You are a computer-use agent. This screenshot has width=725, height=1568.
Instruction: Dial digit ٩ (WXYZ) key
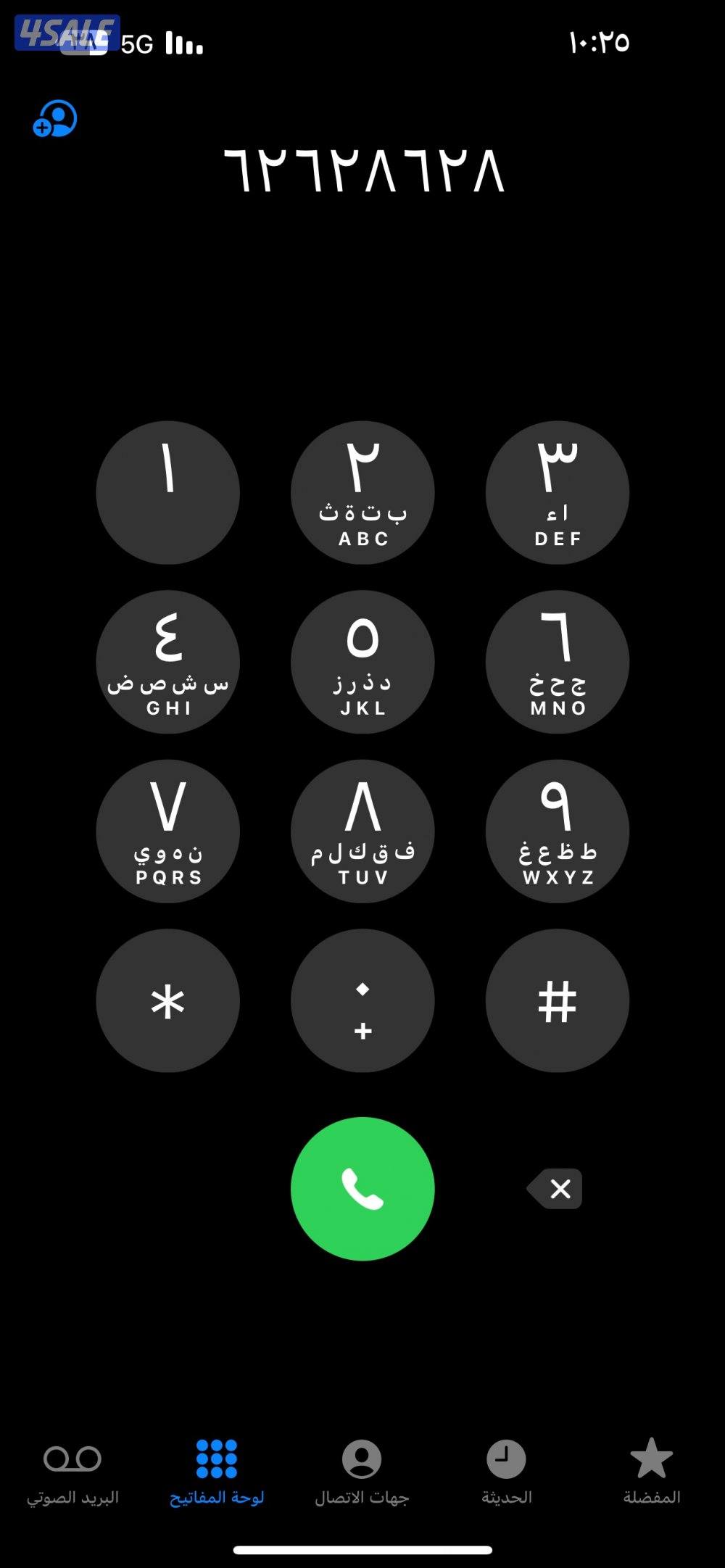pos(557,831)
